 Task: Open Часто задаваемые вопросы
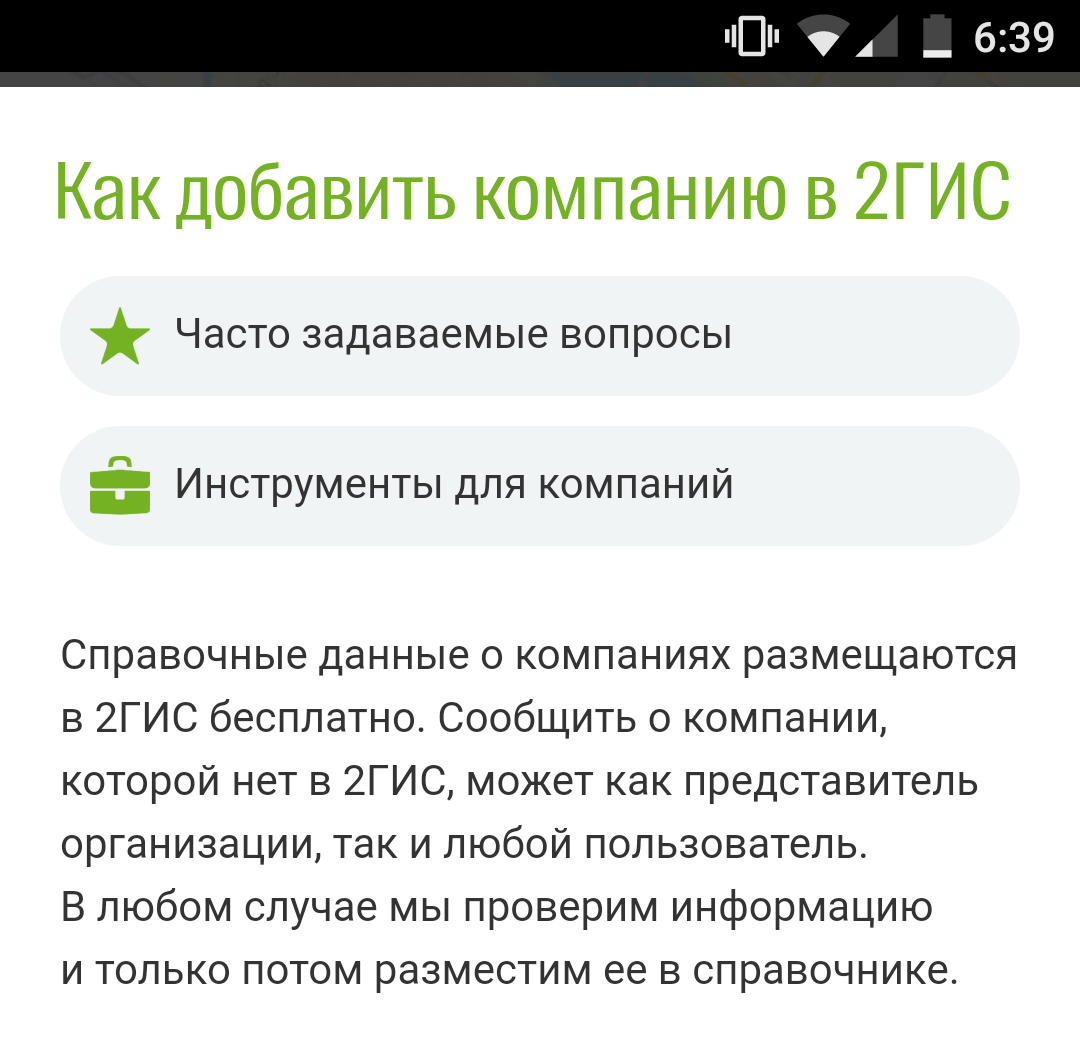click(540, 336)
